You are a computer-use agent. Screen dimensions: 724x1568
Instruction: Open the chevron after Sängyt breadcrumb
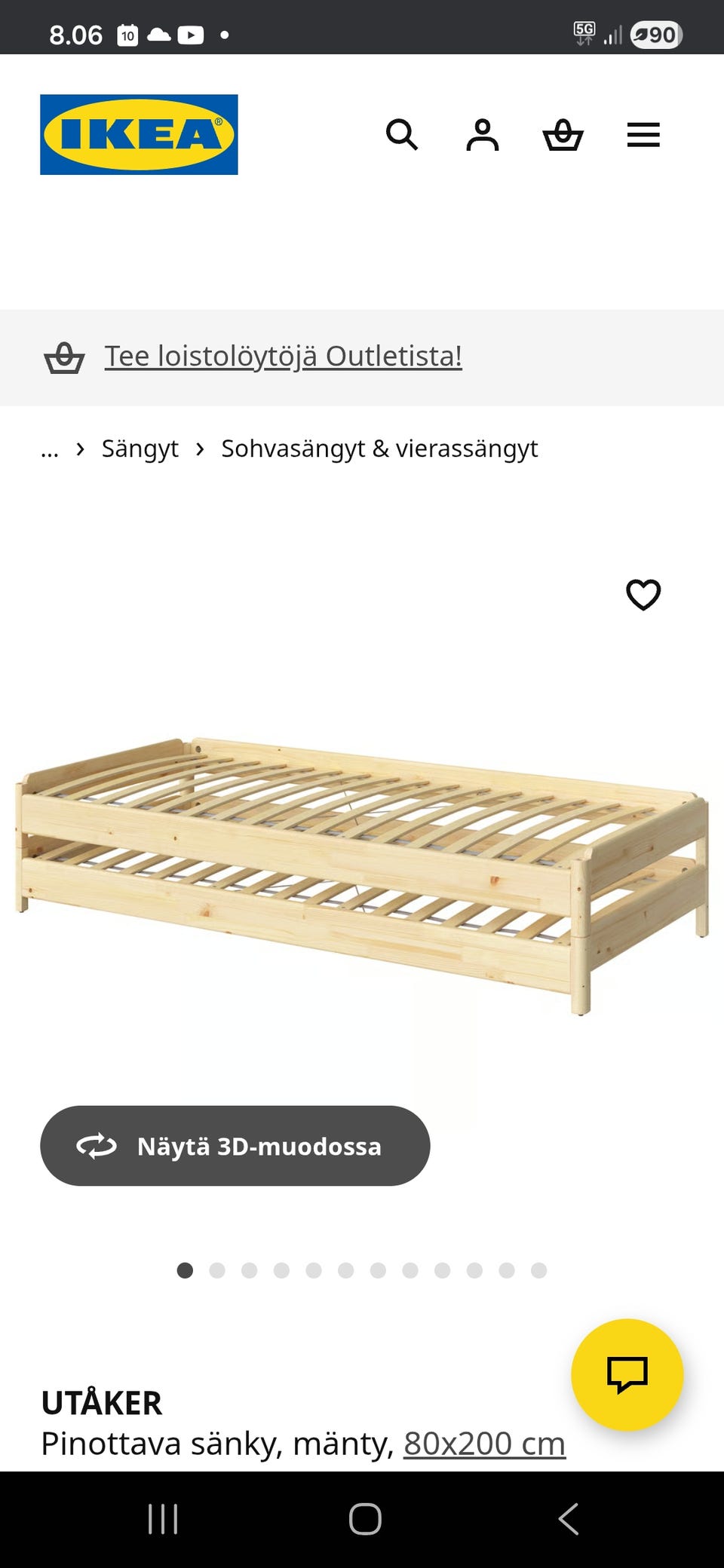(x=200, y=448)
